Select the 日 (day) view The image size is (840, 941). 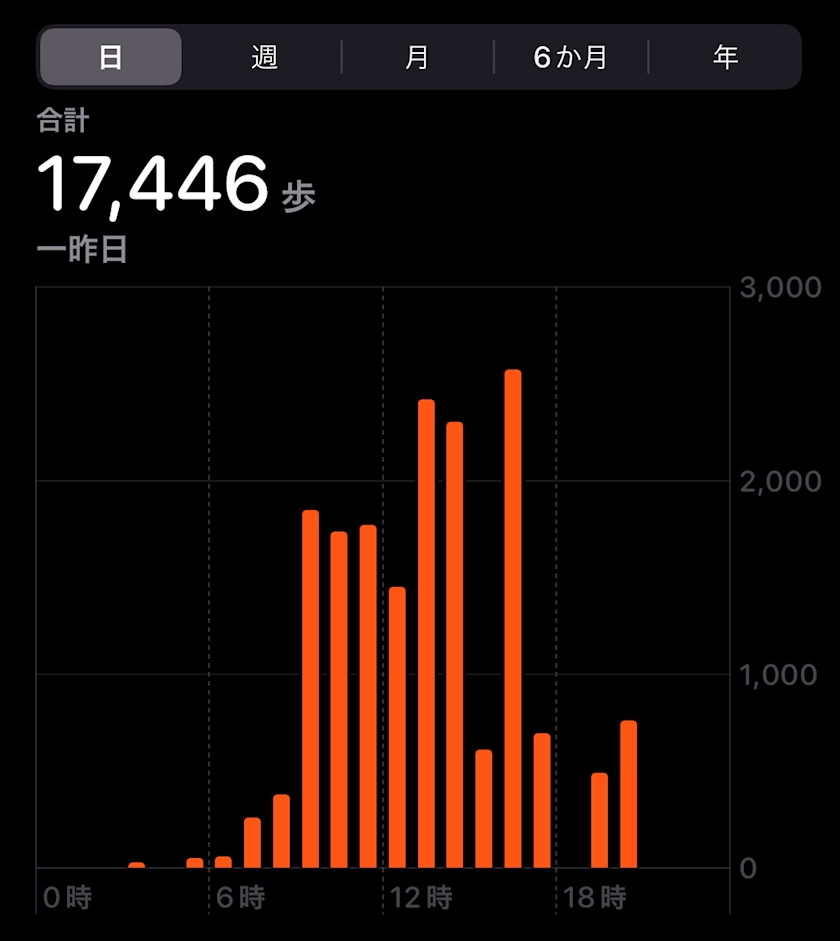pyautogui.click(x=111, y=57)
